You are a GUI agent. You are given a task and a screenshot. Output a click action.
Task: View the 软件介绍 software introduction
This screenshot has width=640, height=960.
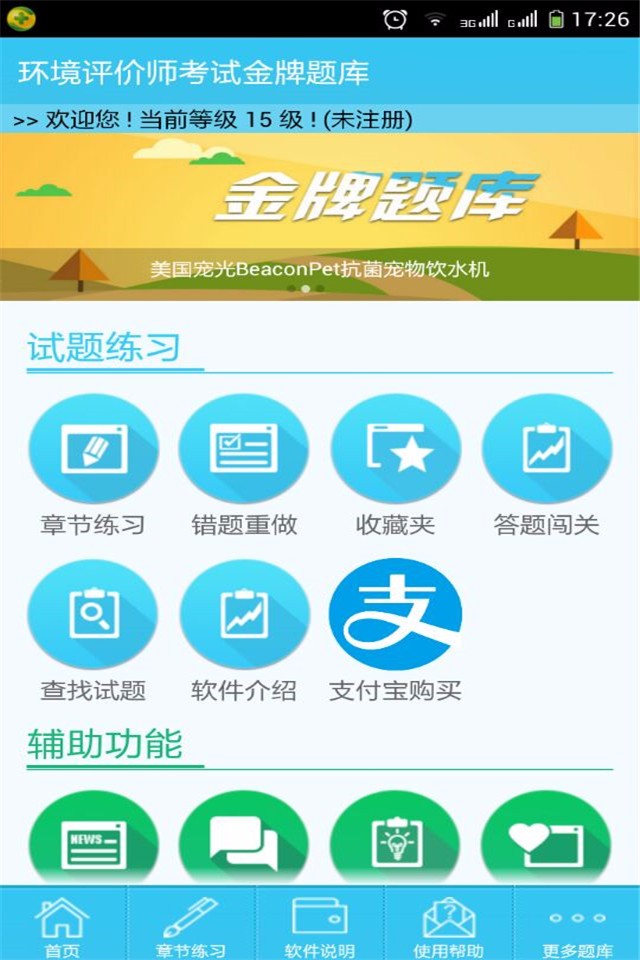(244, 615)
